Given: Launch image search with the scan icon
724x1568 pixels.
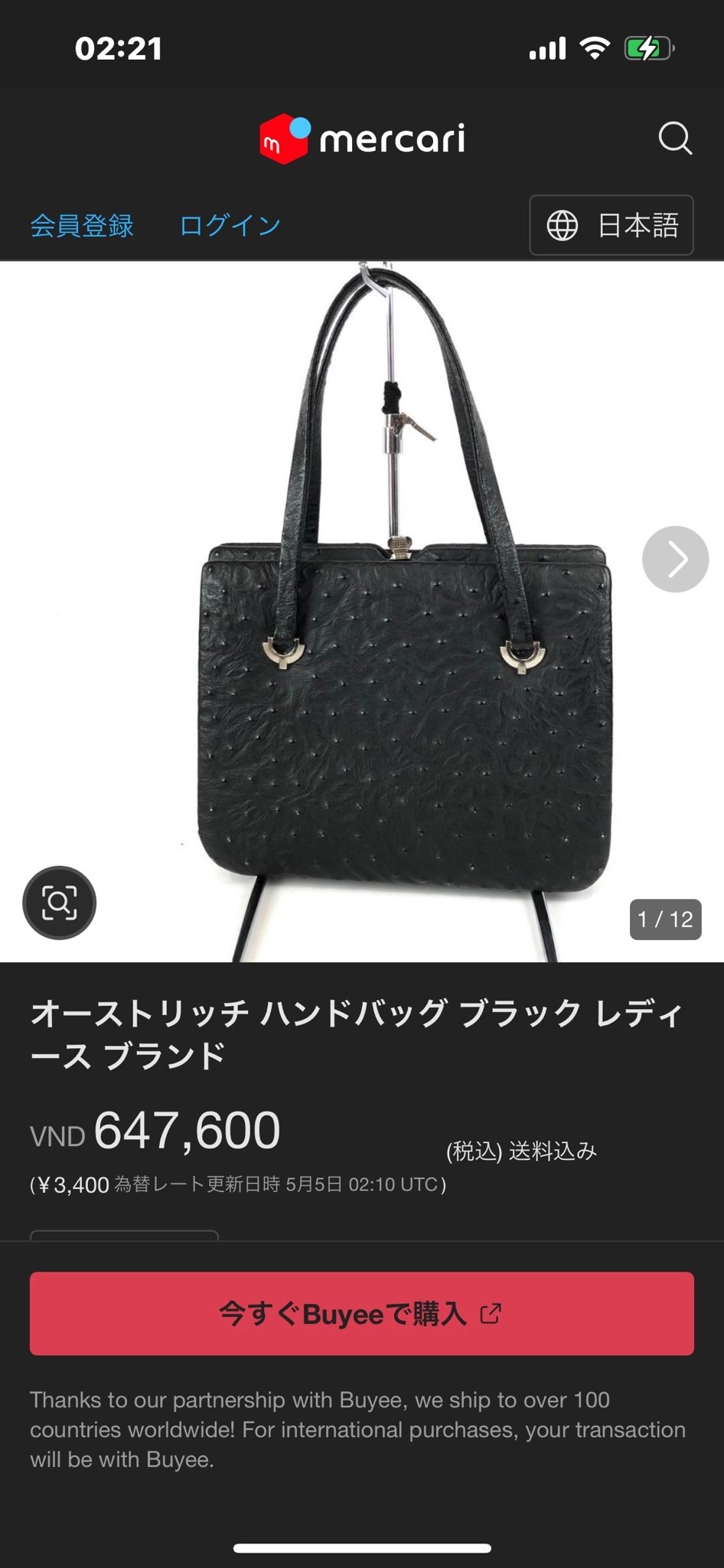Looking at the screenshot, I should [60, 903].
